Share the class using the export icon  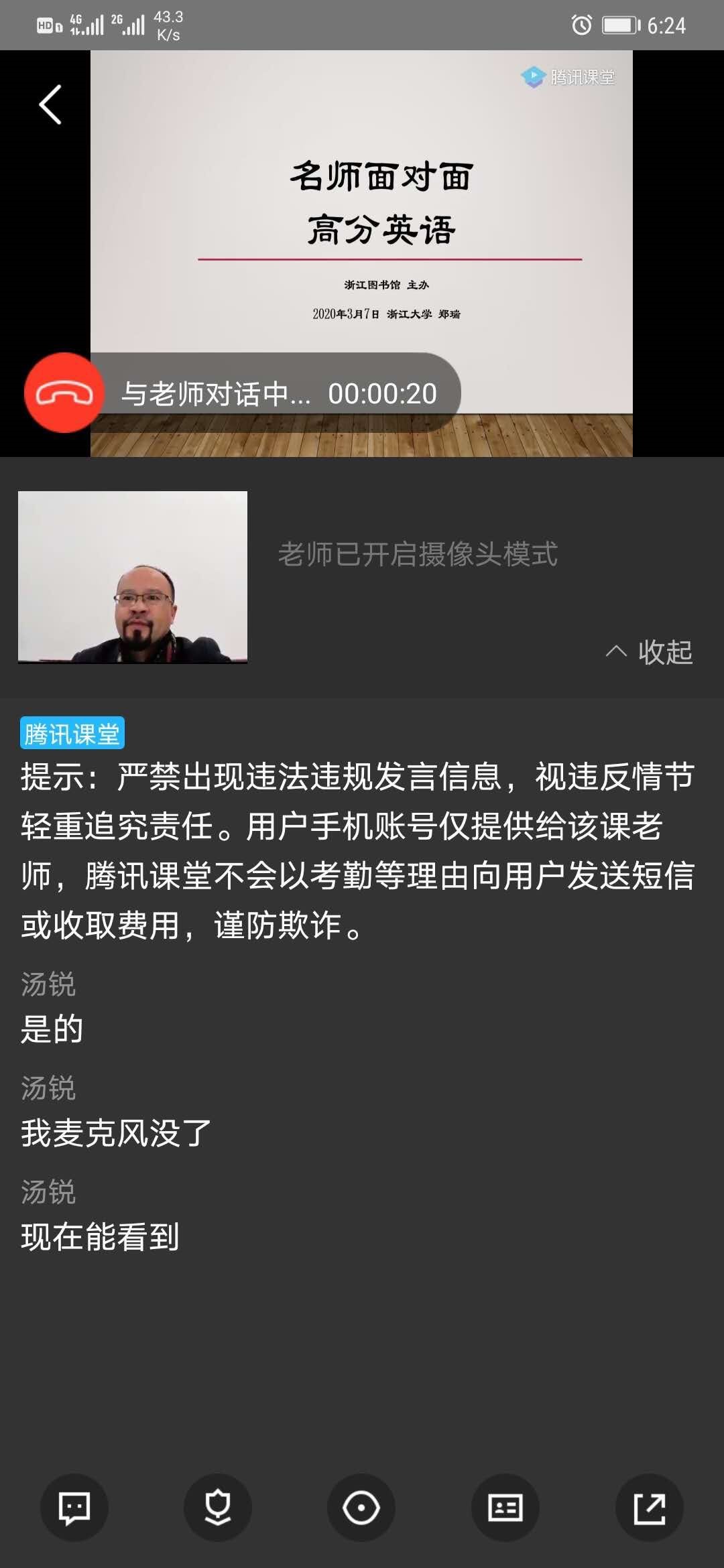coord(649,1508)
